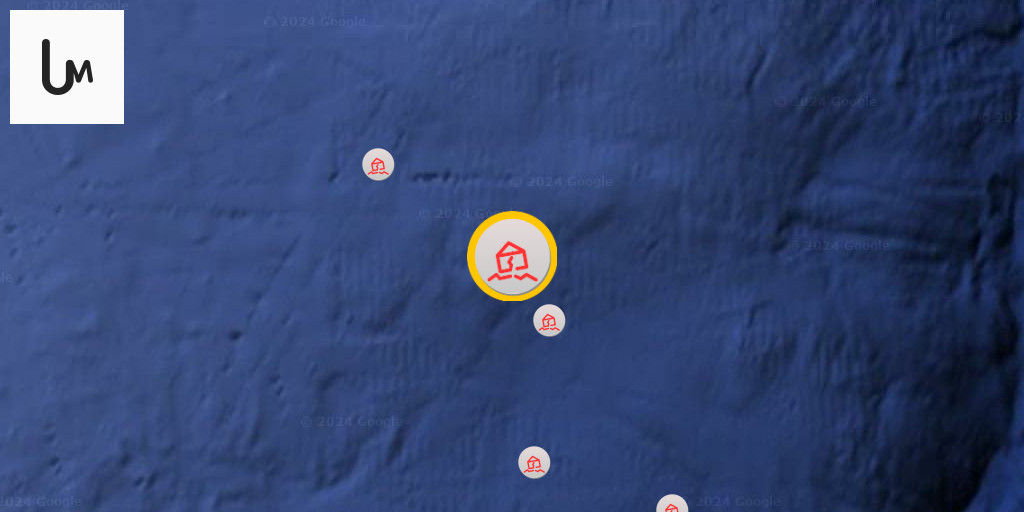Tap the partially cut-off earthquake marker at the map's edge
The image size is (1024, 512).
pyautogui.click(x=672, y=505)
